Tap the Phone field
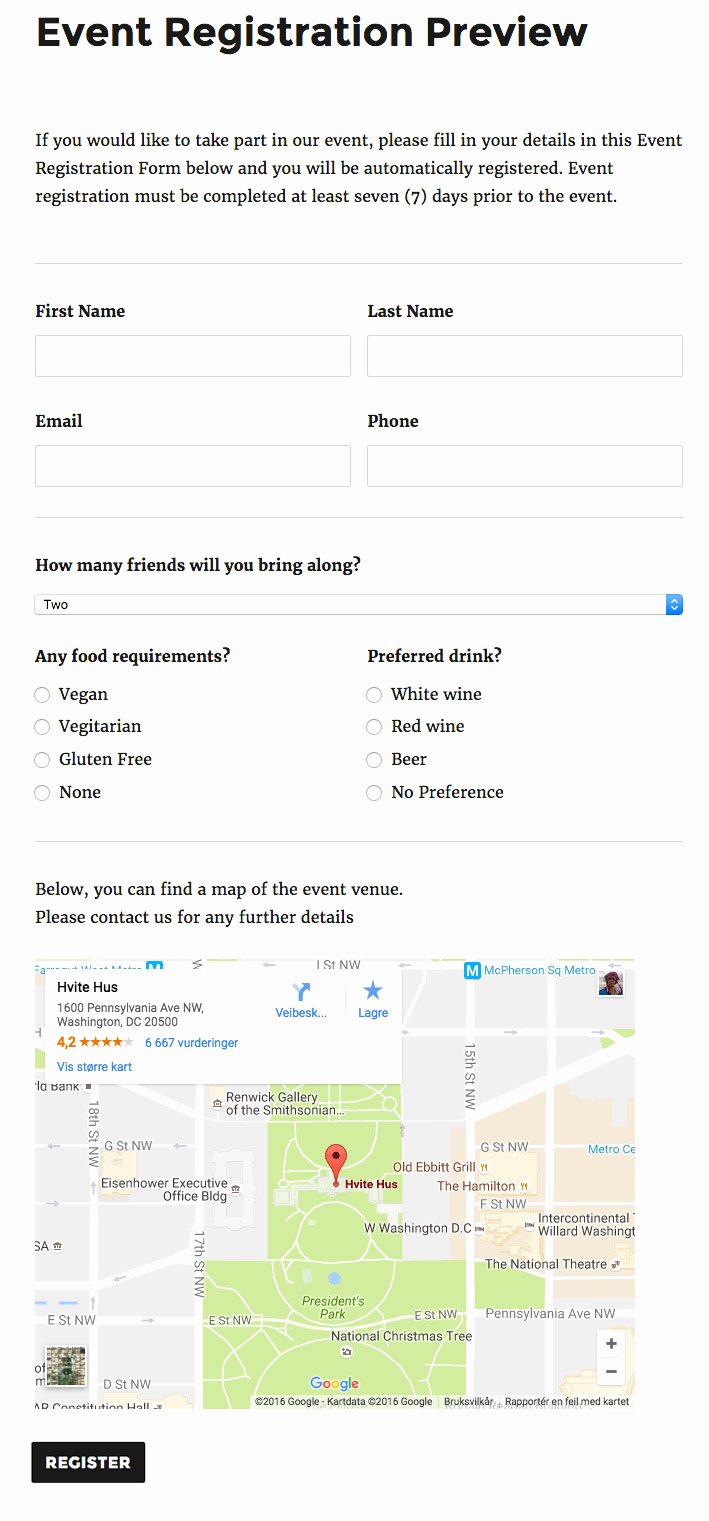 [525, 466]
